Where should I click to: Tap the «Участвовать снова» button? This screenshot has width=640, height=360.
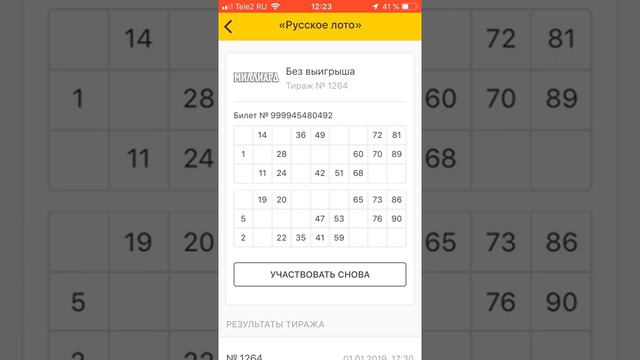[x=320, y=274]
